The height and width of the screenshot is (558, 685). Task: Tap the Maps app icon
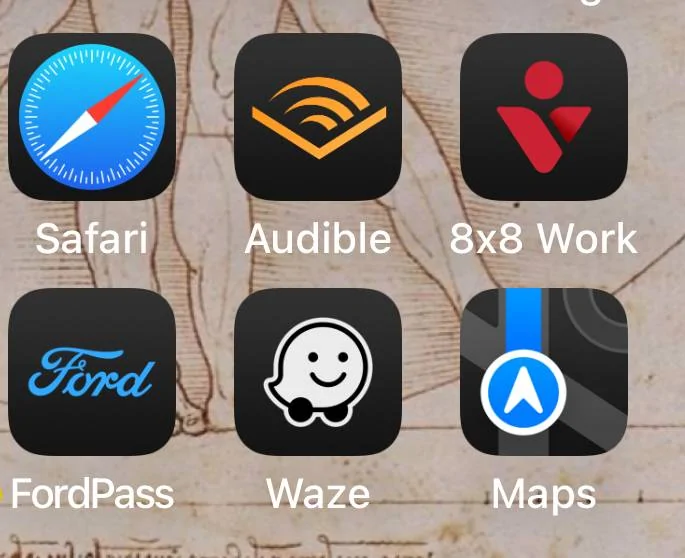(544, 372)
